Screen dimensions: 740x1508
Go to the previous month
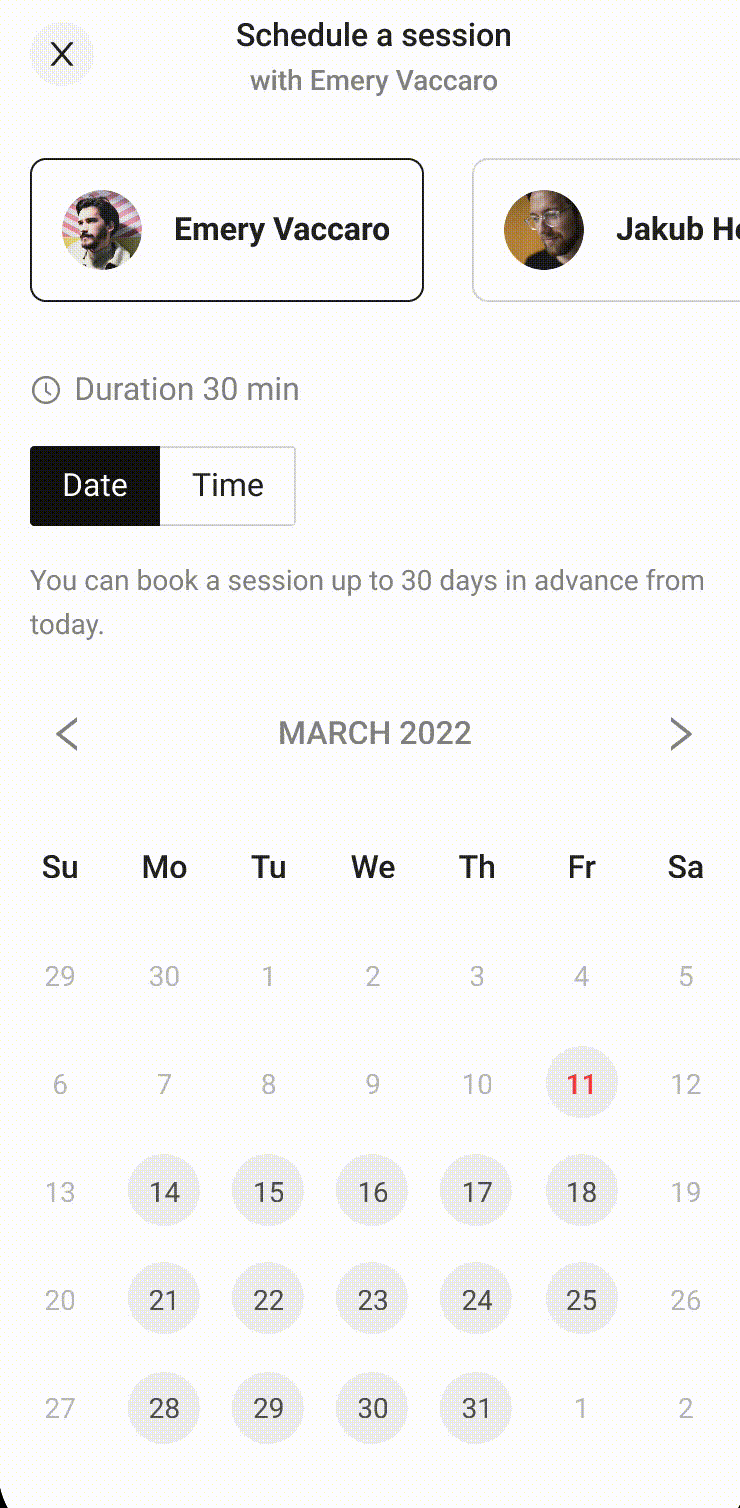67,734
